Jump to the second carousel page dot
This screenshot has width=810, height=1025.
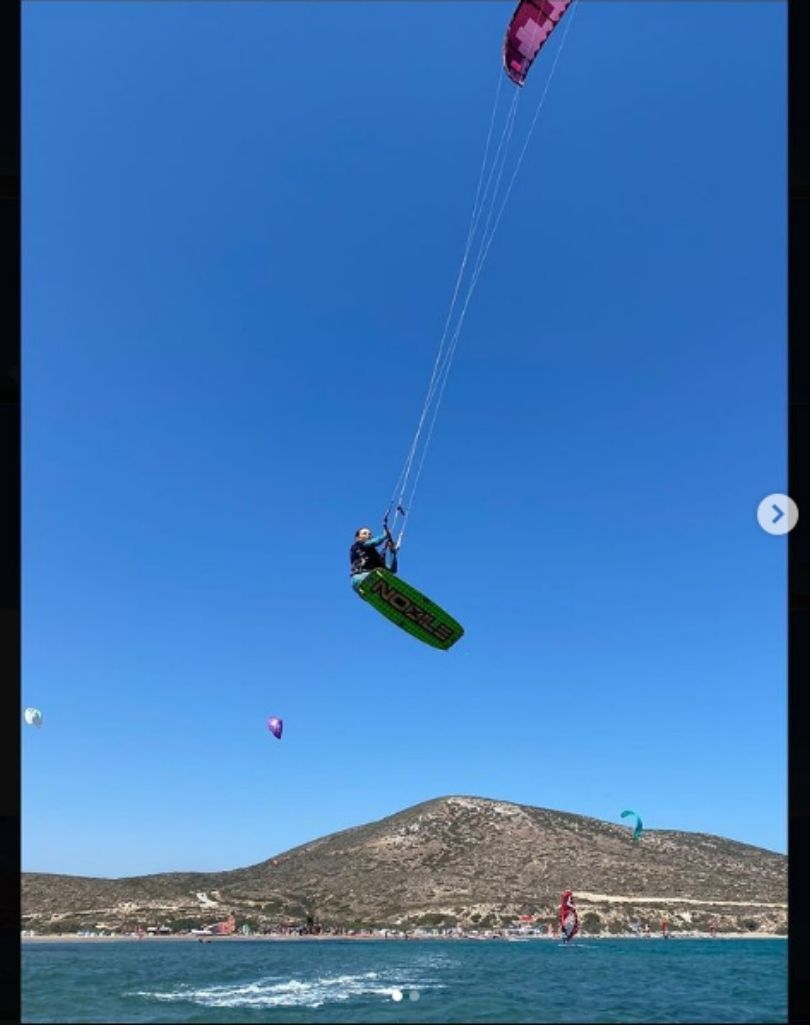(x=414, y=995)
